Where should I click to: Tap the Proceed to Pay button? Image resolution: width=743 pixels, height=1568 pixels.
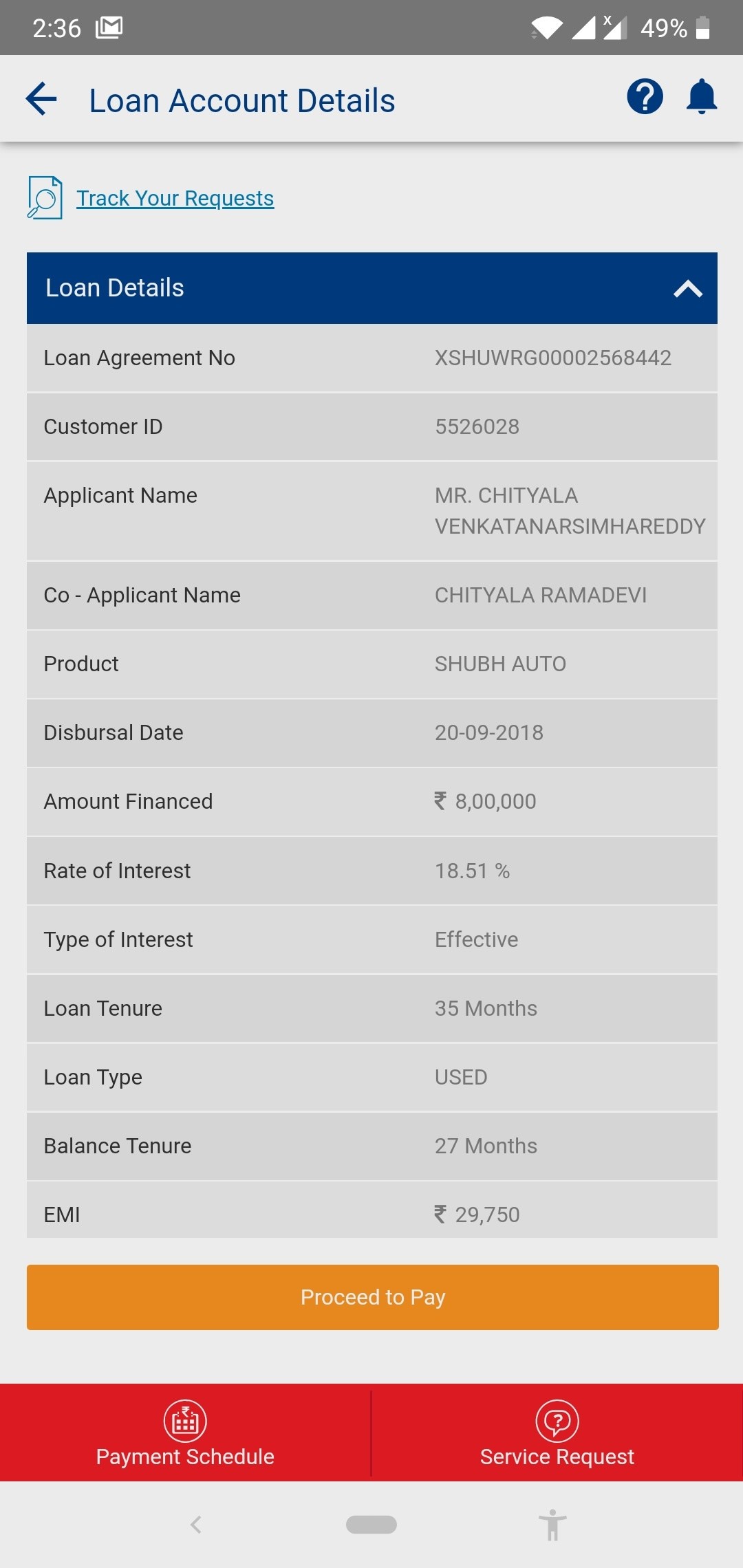373,1297
